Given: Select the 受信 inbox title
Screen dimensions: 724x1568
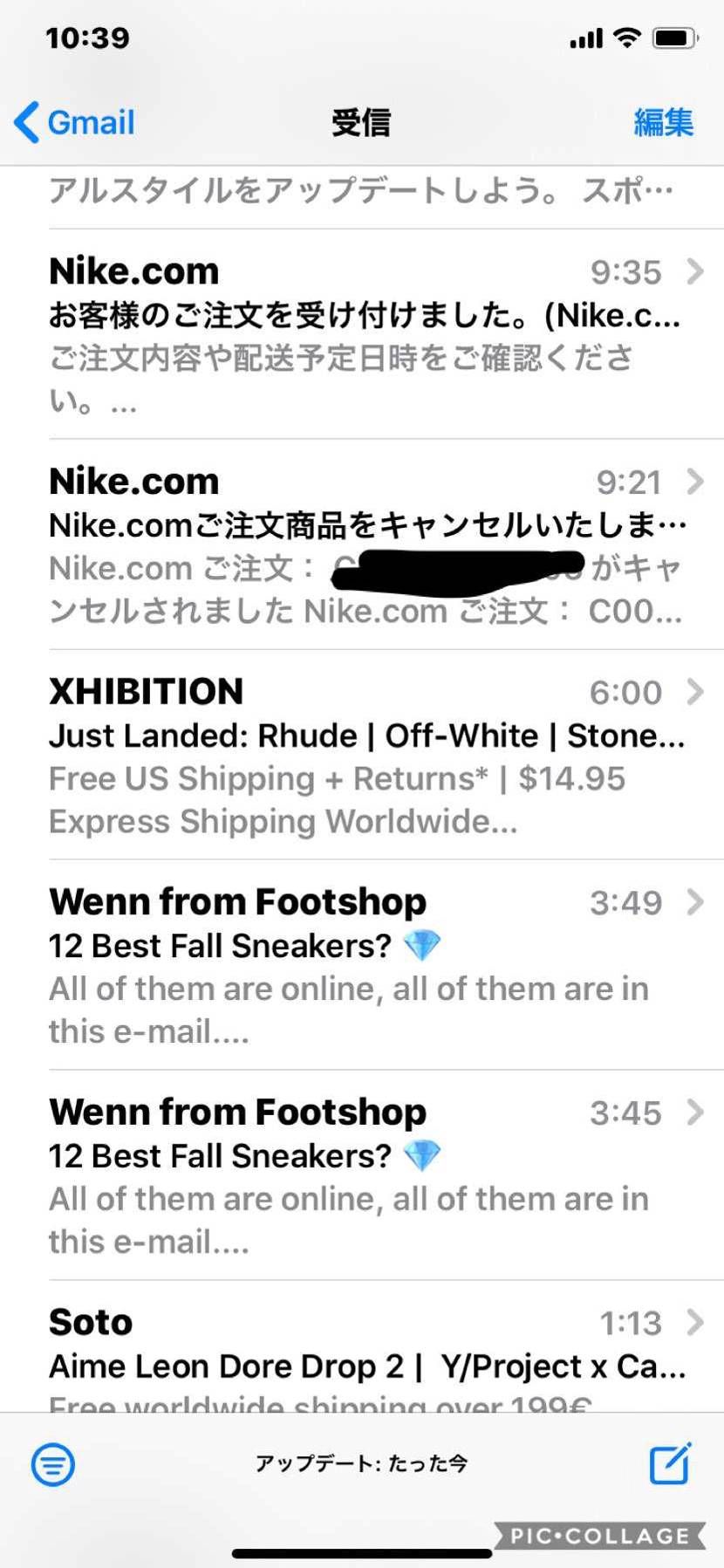Looking at the screenshot, I should tap(361, 122).
